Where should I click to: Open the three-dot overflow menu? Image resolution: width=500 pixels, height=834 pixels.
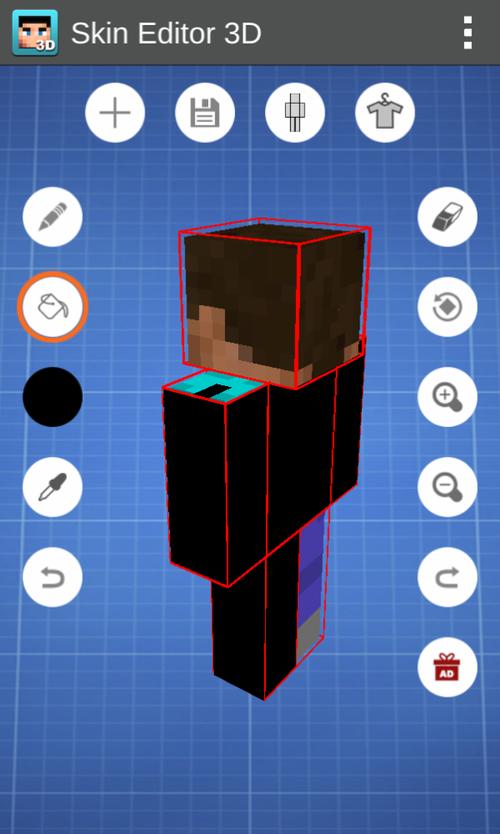468,32
